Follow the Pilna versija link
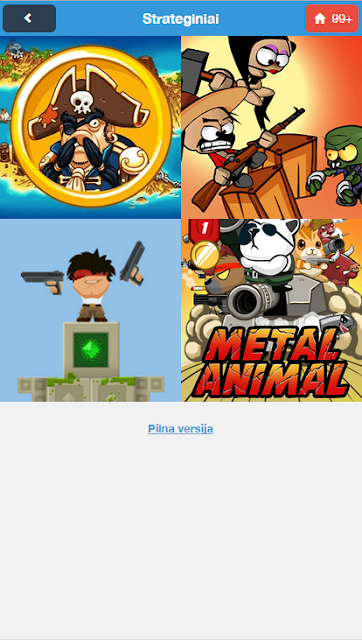Image resolution: width=362 pixels, height=640 pixels. tap(180, 429)
